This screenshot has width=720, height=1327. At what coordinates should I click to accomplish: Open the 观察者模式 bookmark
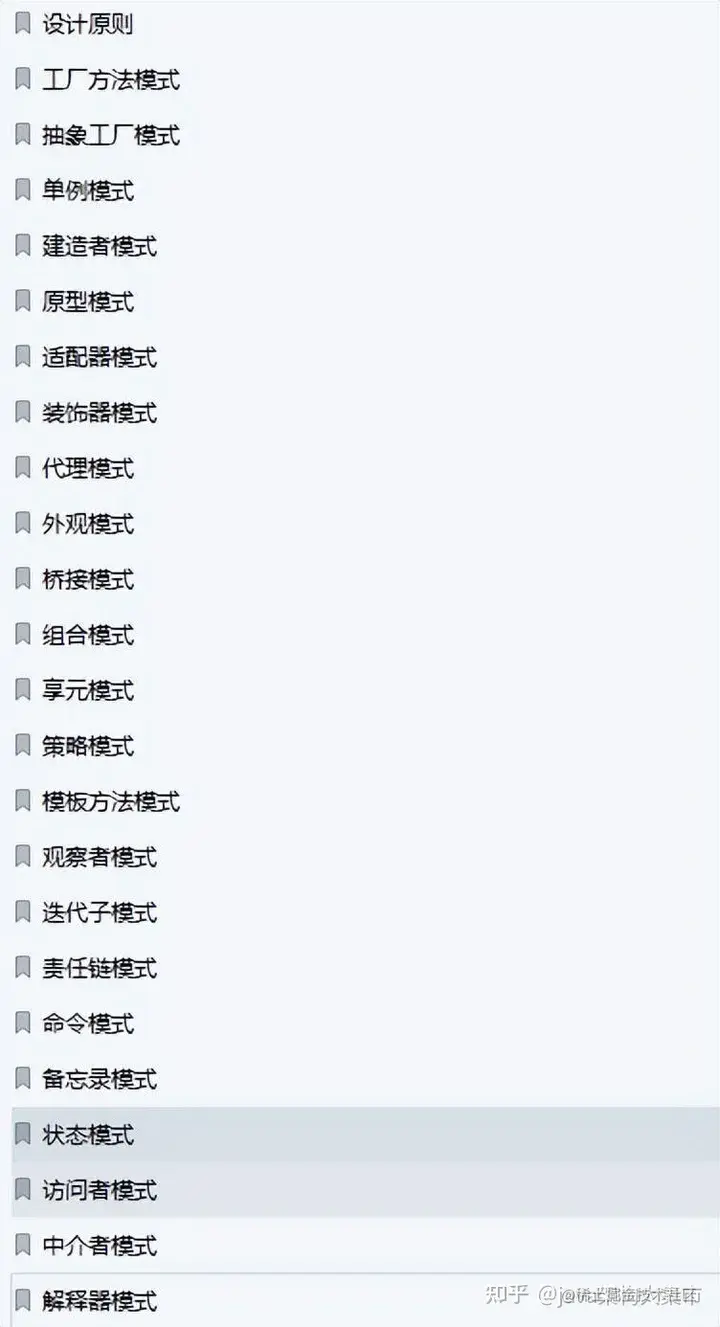pos(99,857)
